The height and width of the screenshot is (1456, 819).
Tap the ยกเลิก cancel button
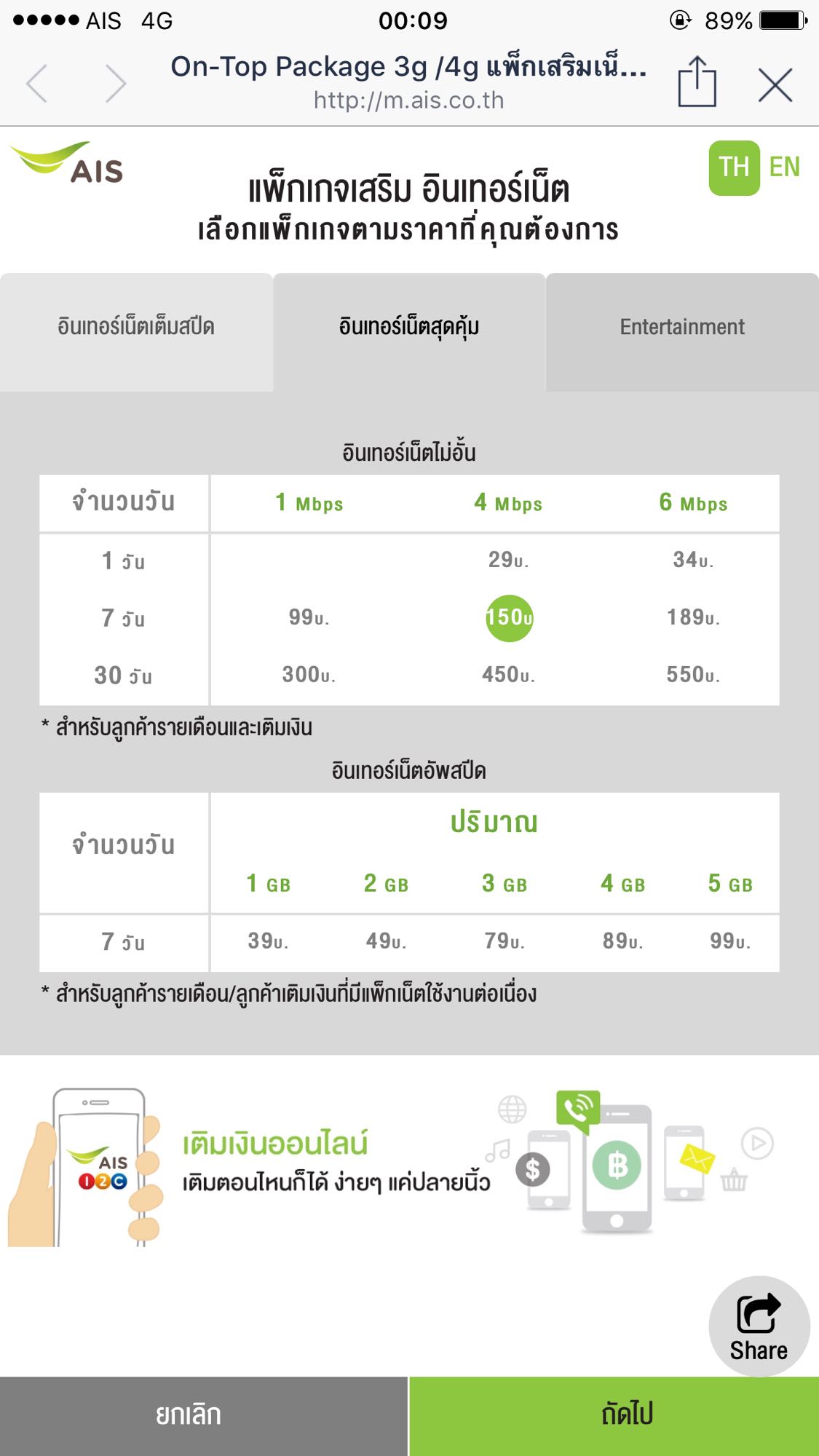[x=189, y=1415]
